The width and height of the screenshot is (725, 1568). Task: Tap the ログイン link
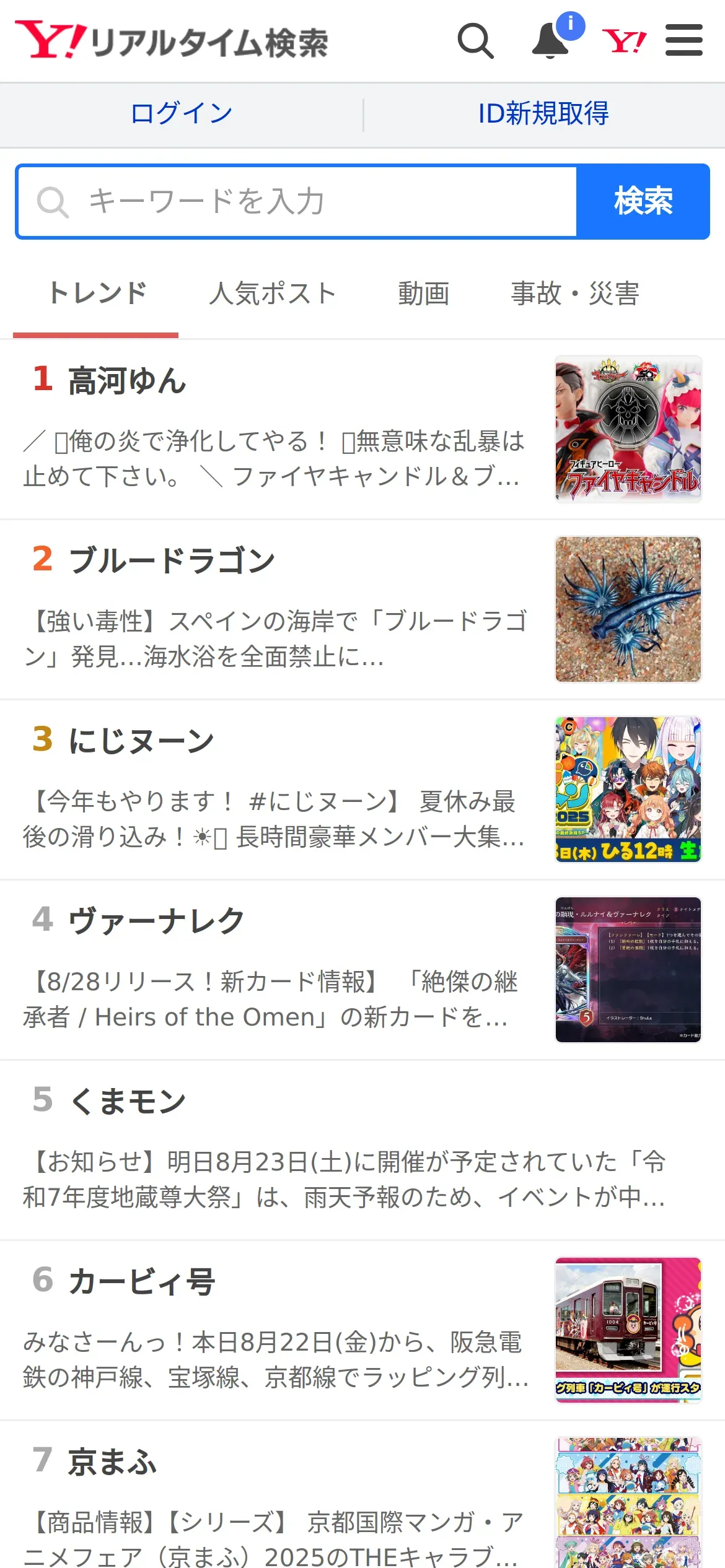182,114
